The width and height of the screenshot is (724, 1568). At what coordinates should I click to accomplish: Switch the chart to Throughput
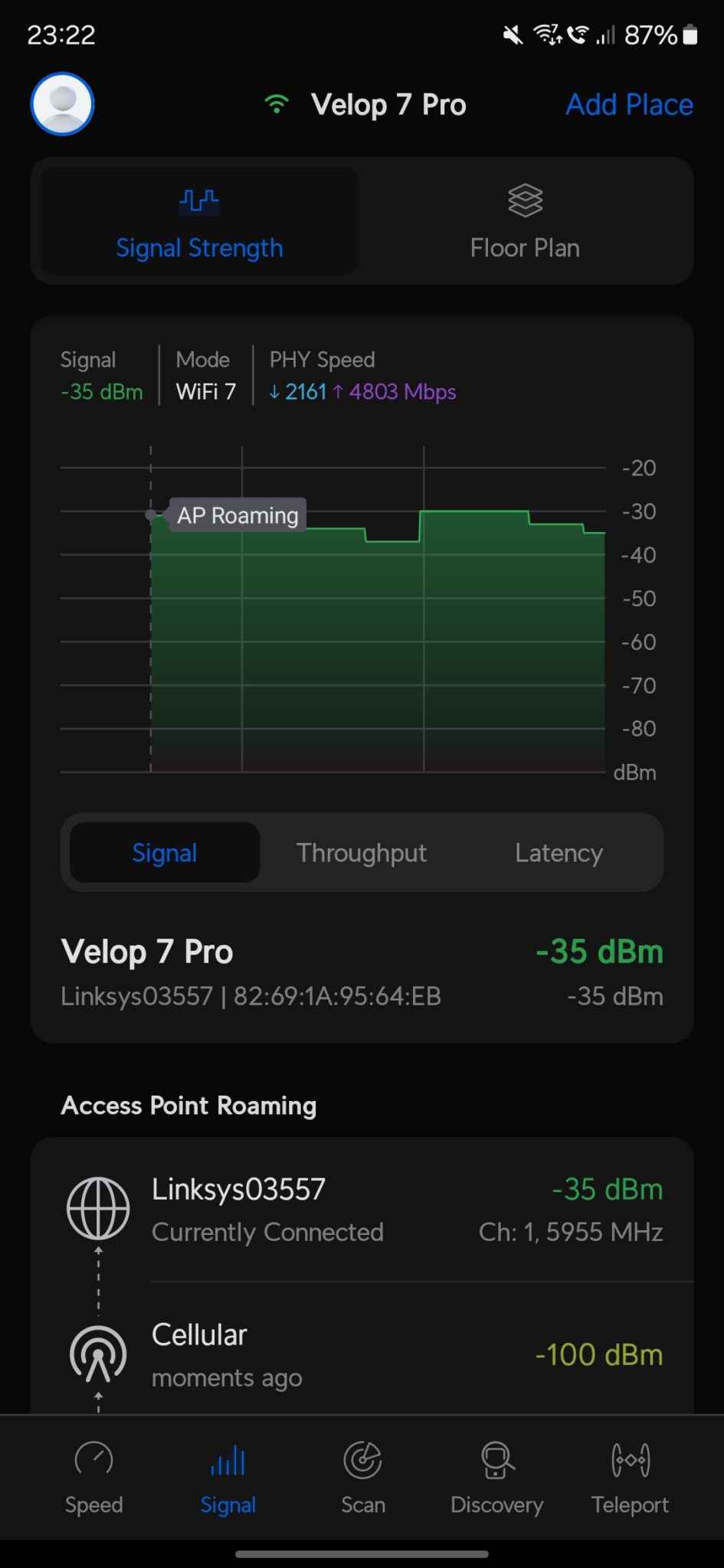362,853
